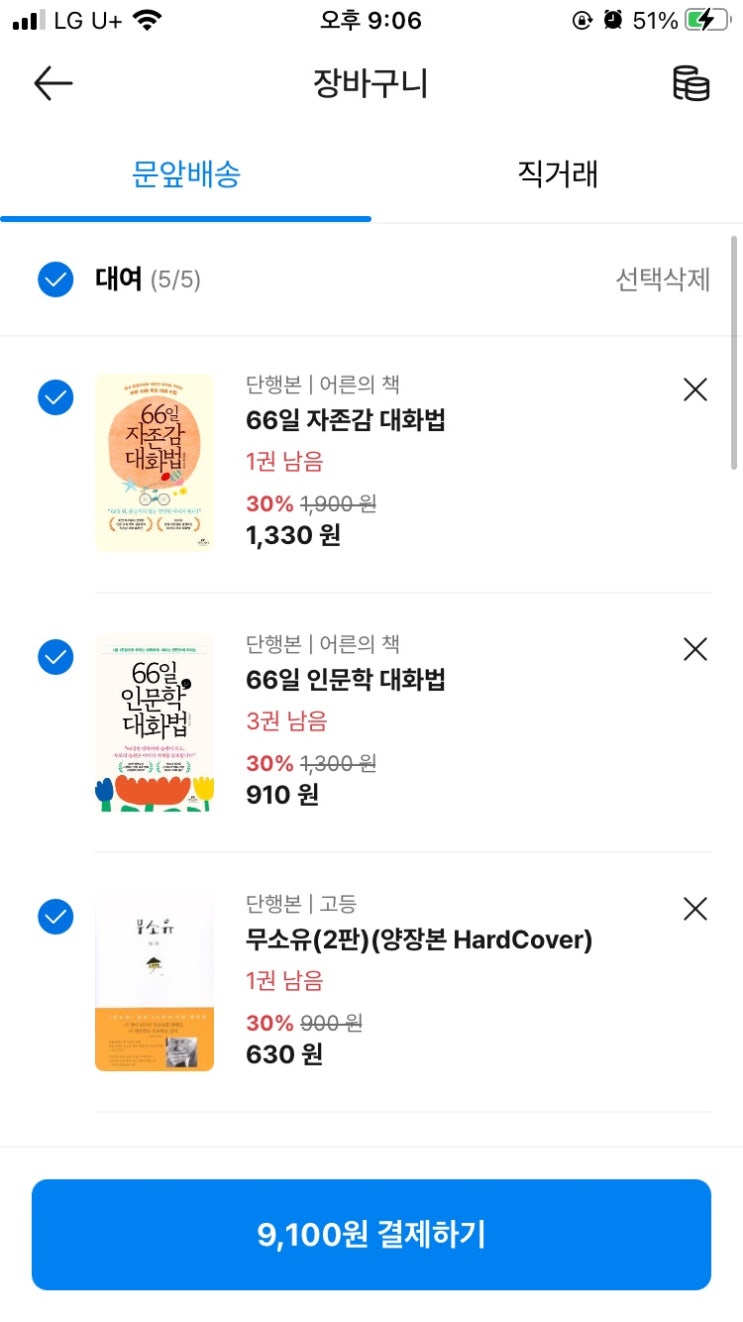Tap 선택삭제 to delete selected items
743x1322 pixels.
[662, 280]
